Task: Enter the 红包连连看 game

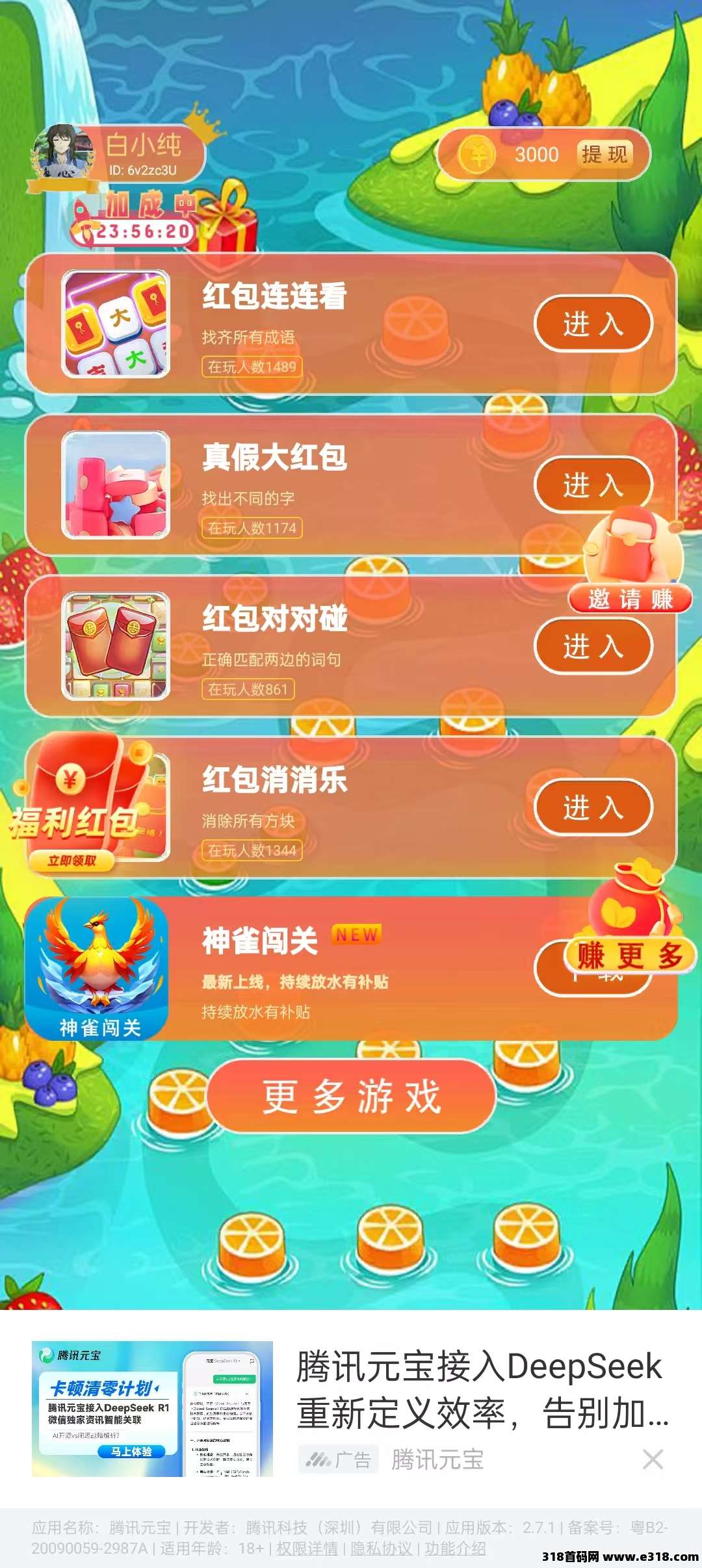Action: 592,324
